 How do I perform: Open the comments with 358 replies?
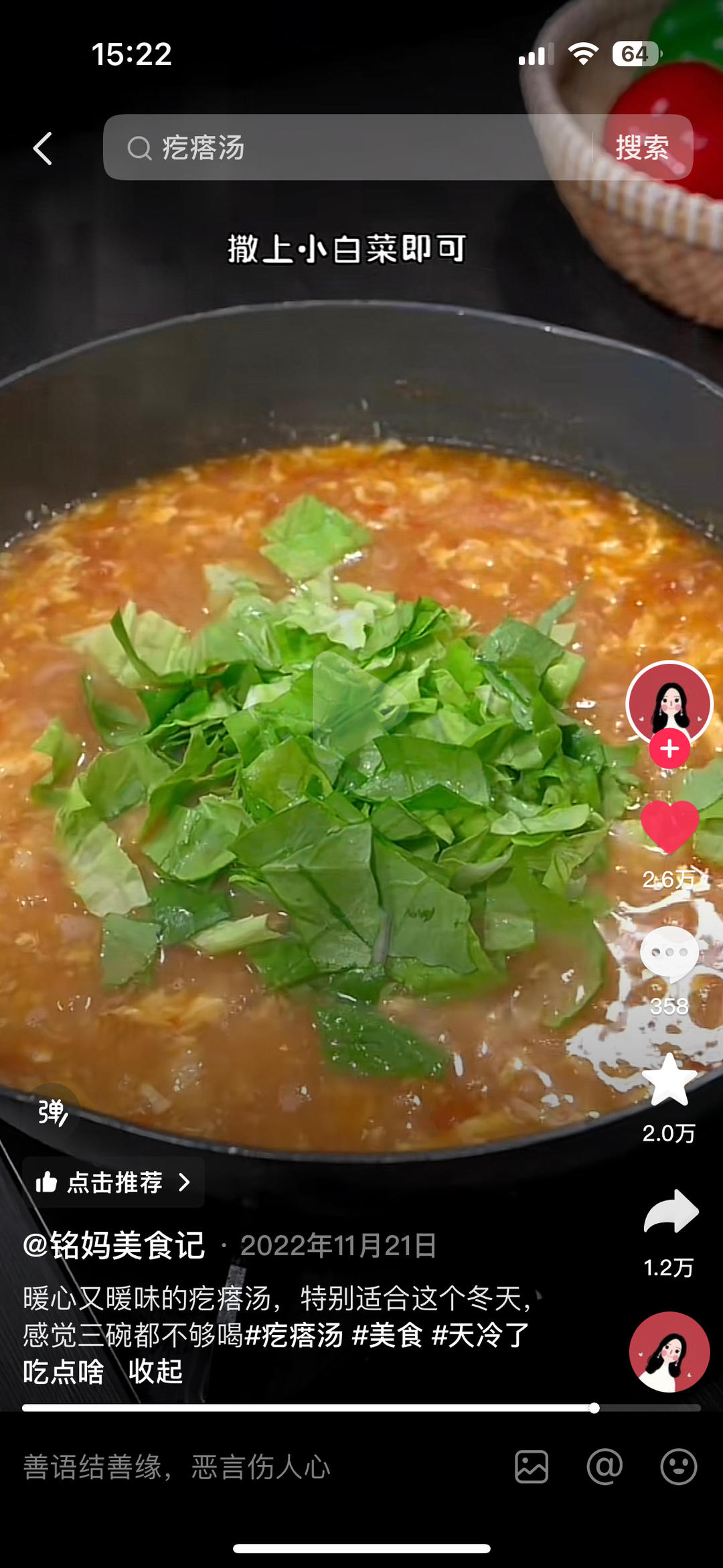click(669, 954)
